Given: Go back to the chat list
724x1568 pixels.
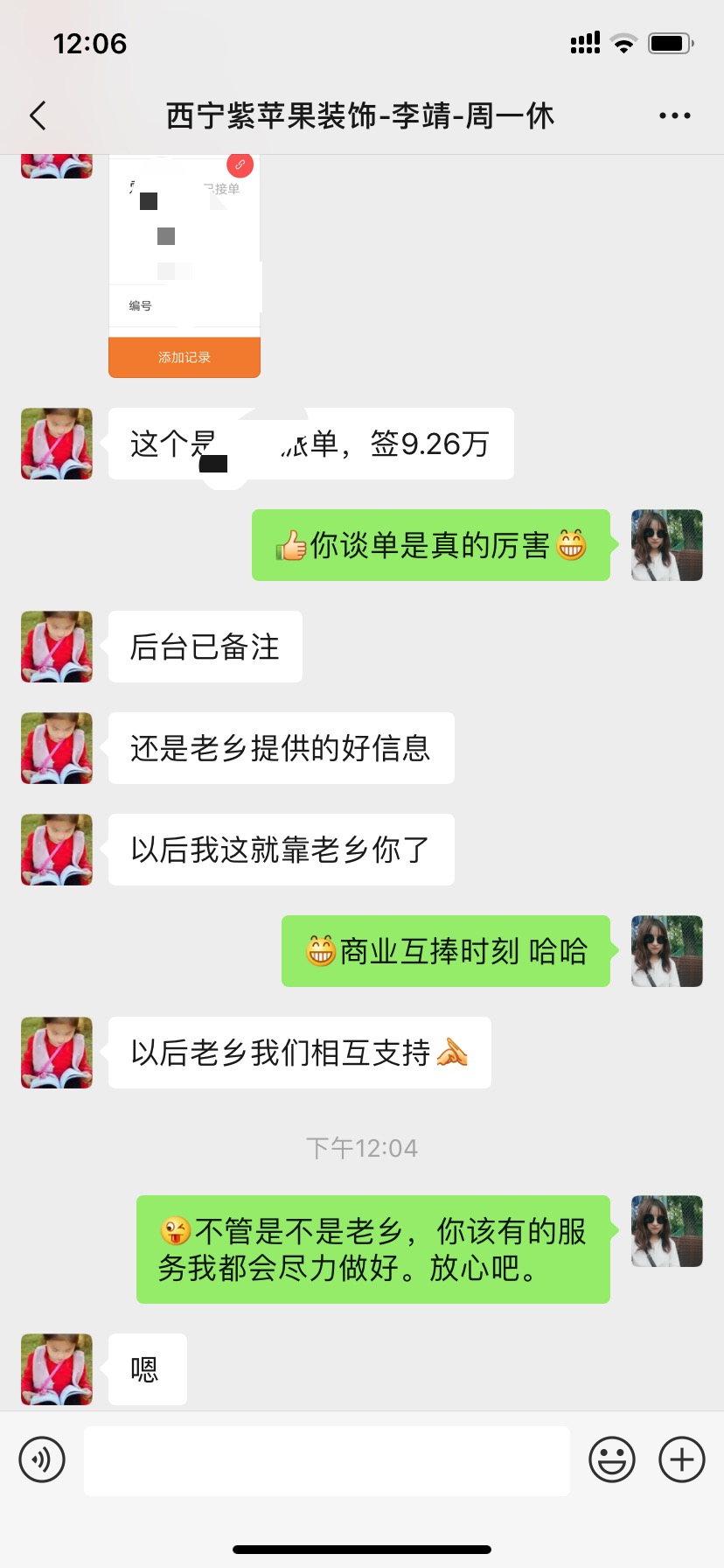Looking at the screenshot, I should point(38,115).
